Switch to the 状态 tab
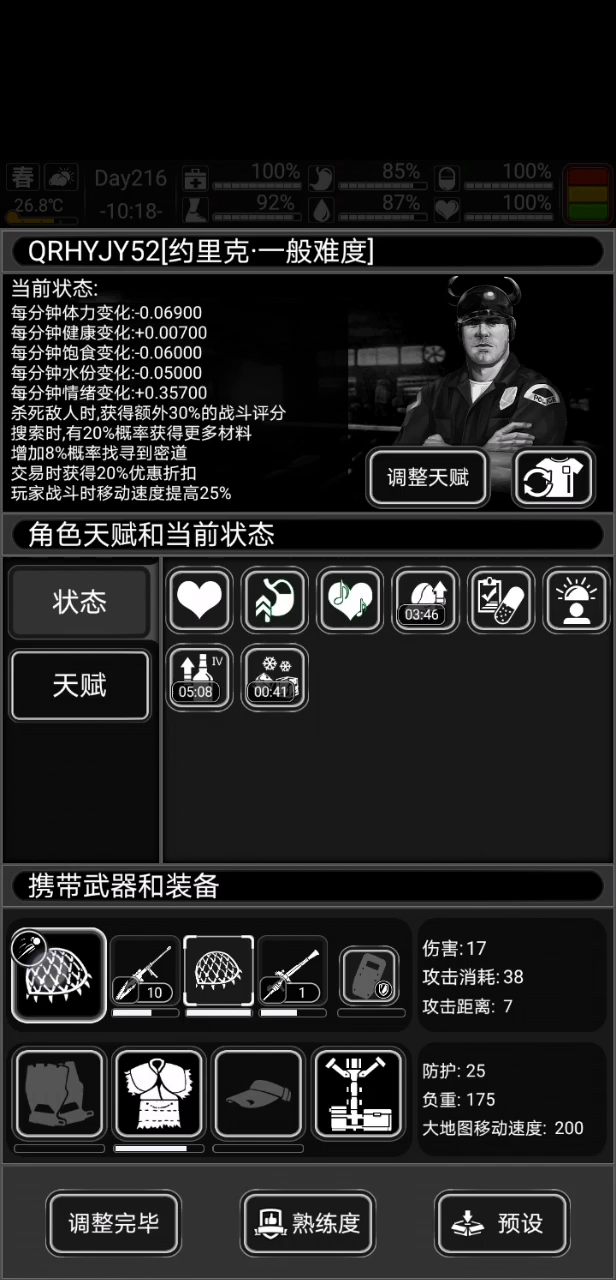This screenshot has width=616, height=1280. click(80, 602)
